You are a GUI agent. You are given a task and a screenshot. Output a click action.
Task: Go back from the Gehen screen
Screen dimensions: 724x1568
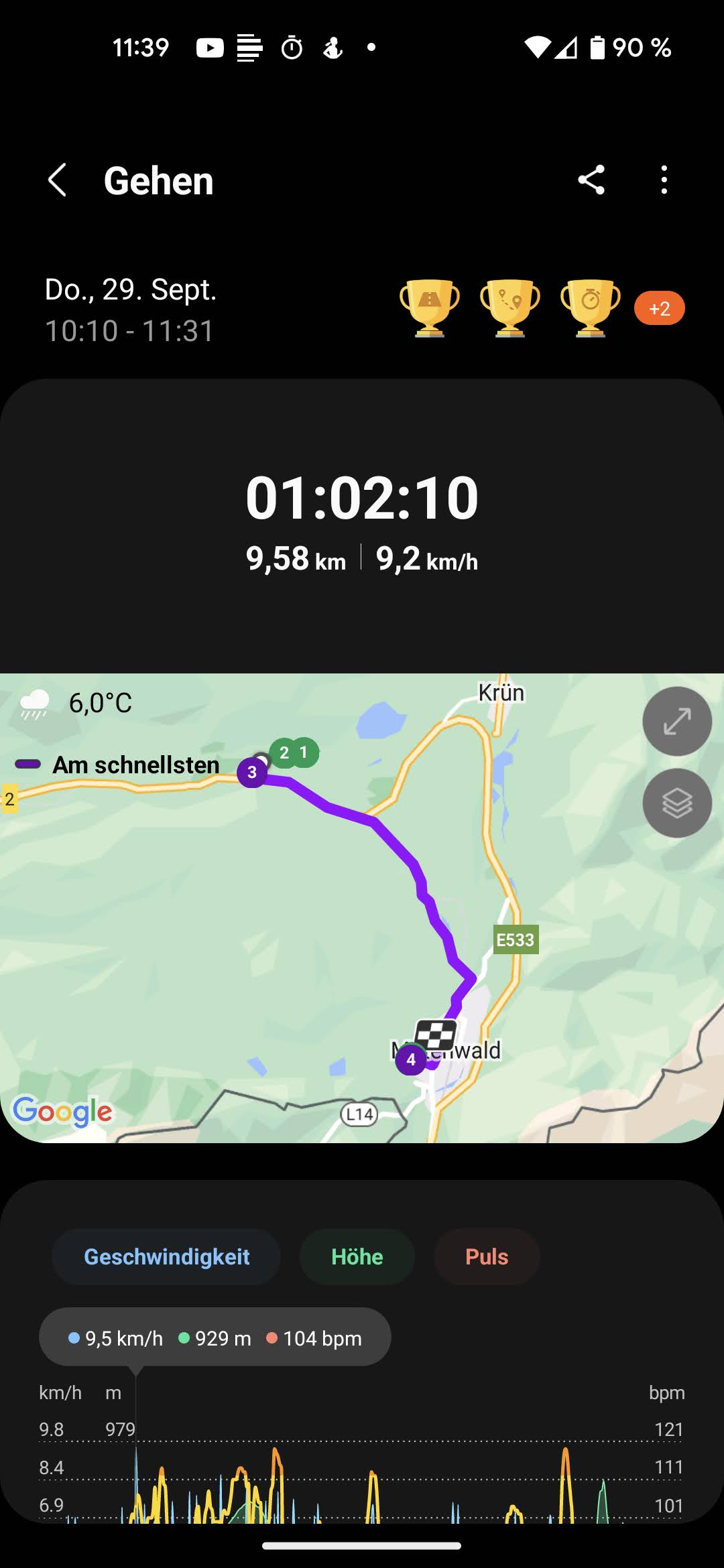(58, 180)
